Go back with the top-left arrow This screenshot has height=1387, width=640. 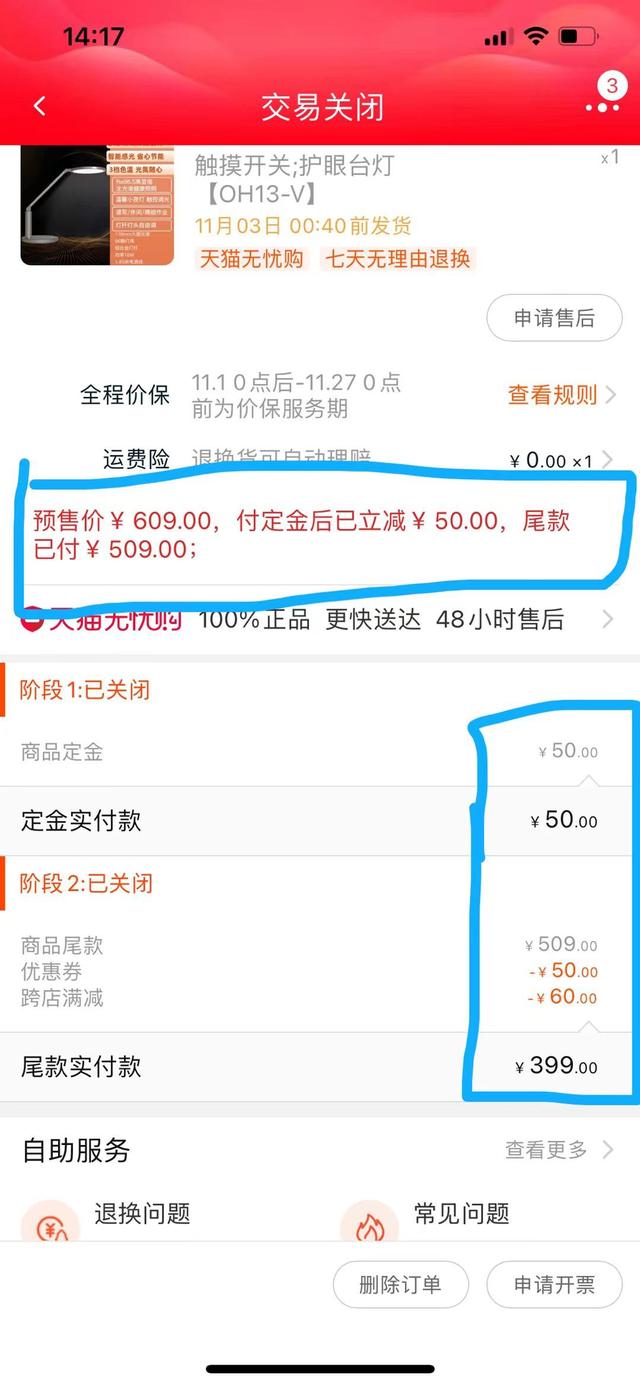click(39, 106)
